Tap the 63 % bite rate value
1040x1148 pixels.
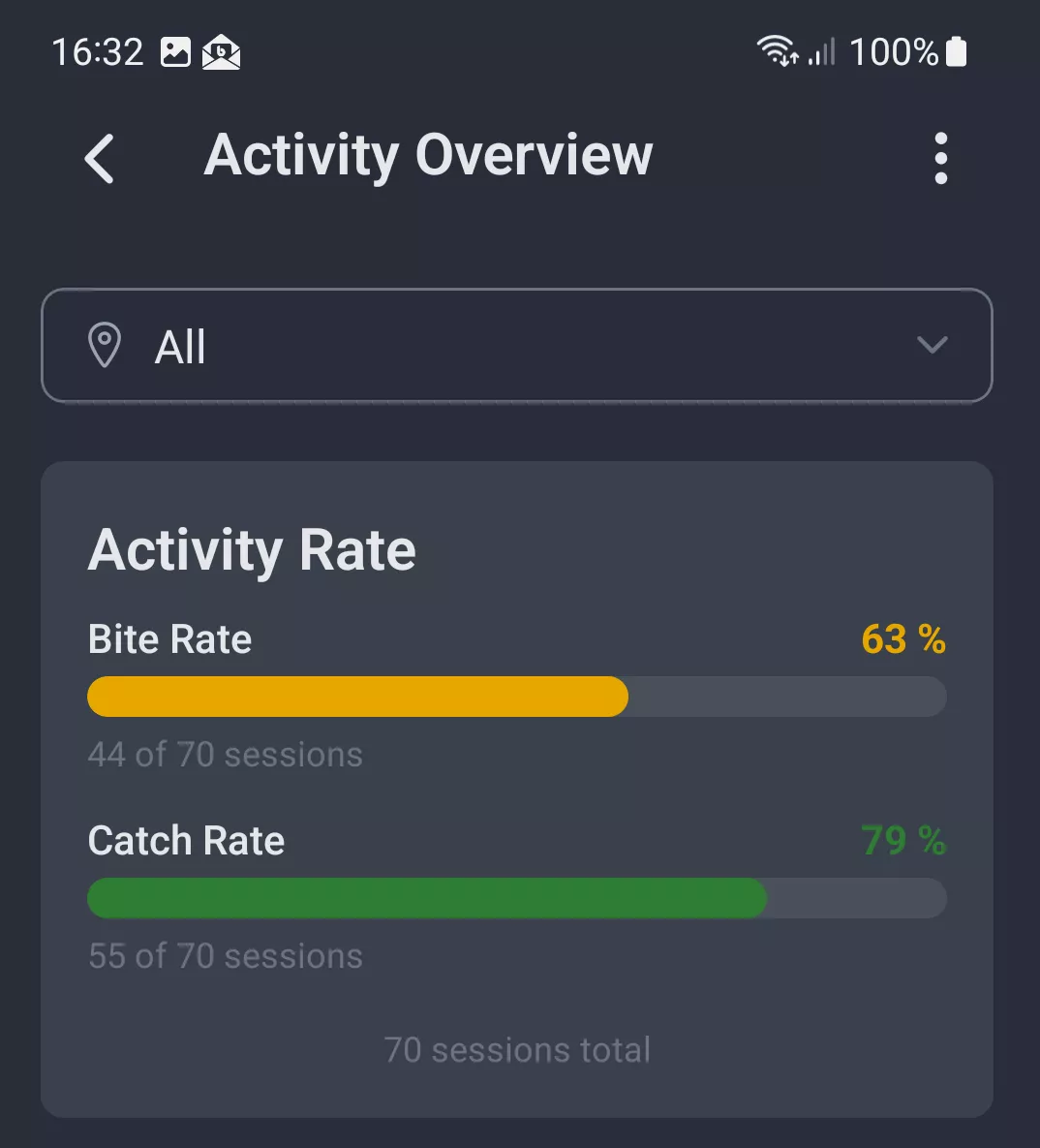903,639
